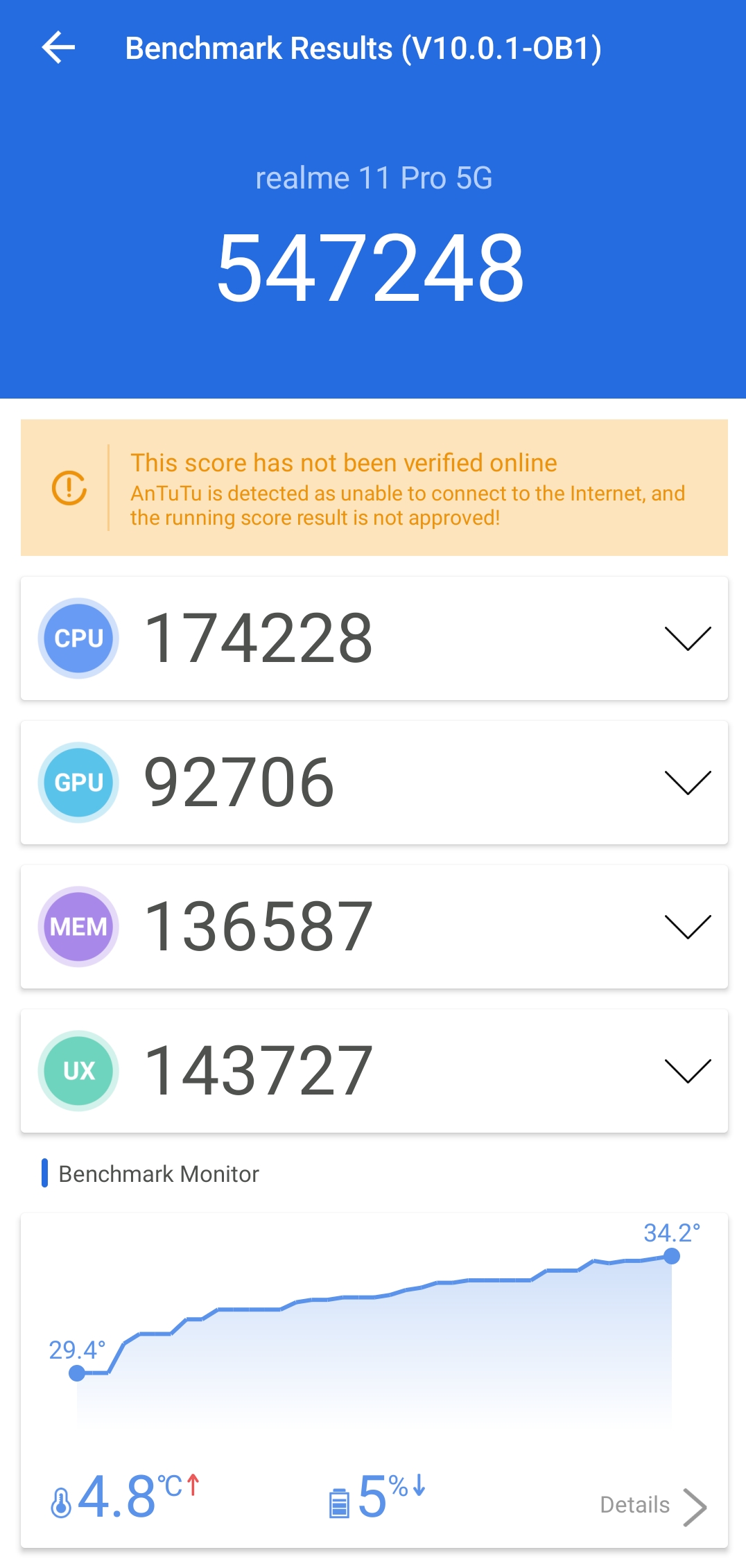Expand the UX score breakdown
Screen dimensions: 746x1568
688,1071
